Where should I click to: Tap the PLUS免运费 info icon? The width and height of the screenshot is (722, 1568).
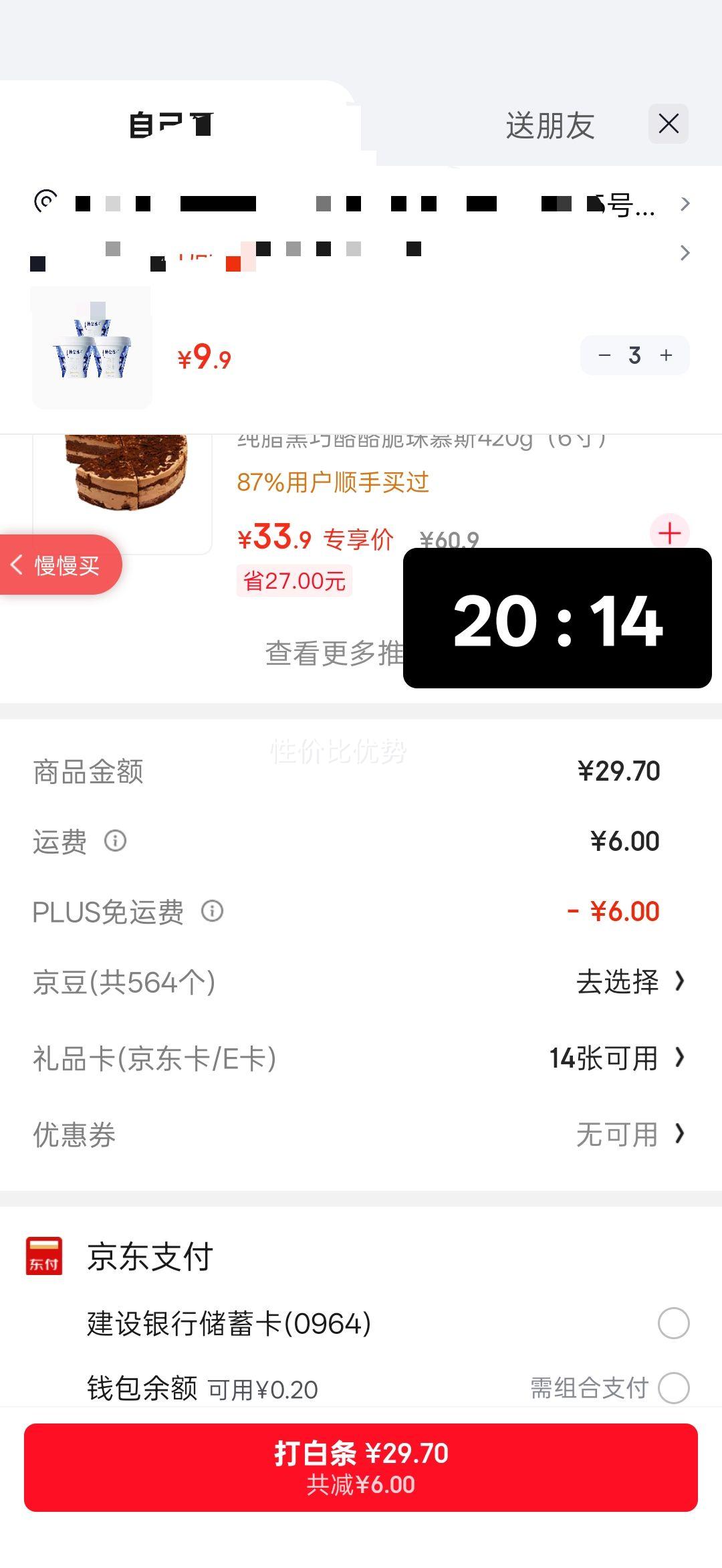click(x=212, y=912)
